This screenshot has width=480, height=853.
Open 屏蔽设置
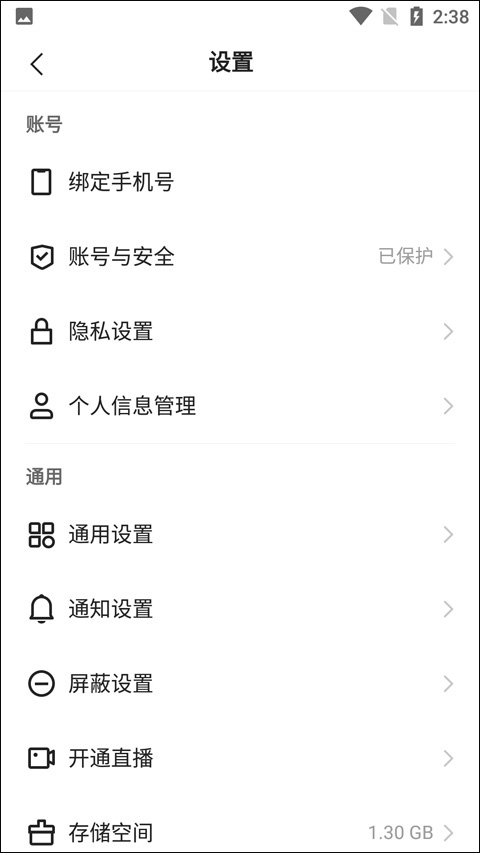click(240, 684)
